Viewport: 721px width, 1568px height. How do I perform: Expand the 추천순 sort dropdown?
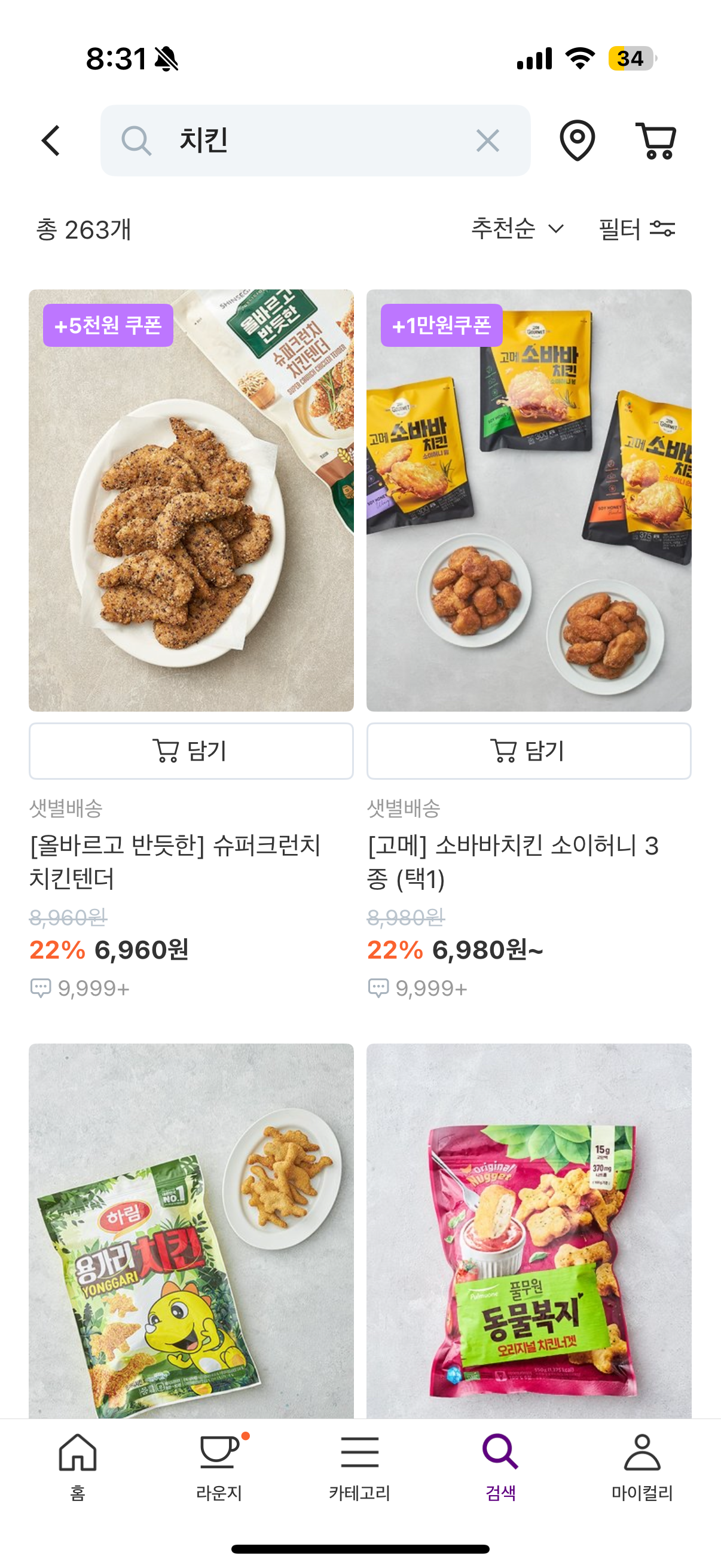[518, 229]
